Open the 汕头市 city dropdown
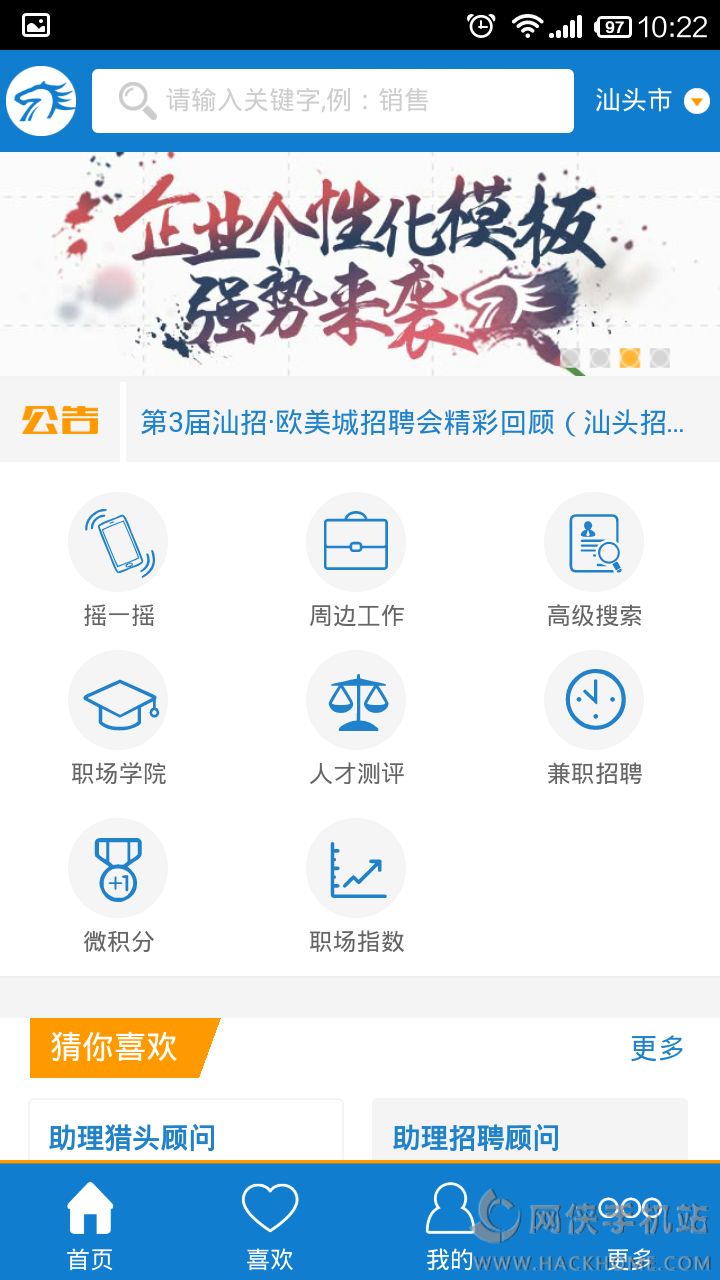Viewport: 720px width, 1280px height. coord(651,101)
